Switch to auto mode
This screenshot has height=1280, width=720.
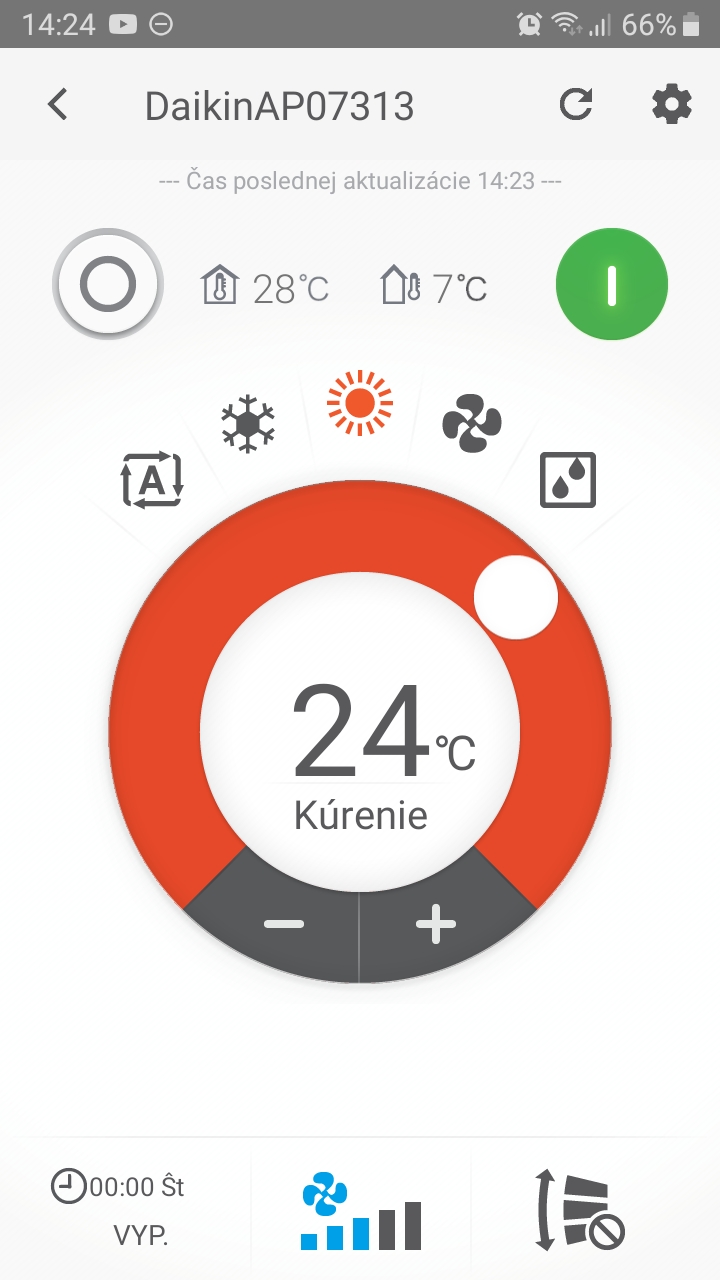pyautogui.click(x=152, y=479)
